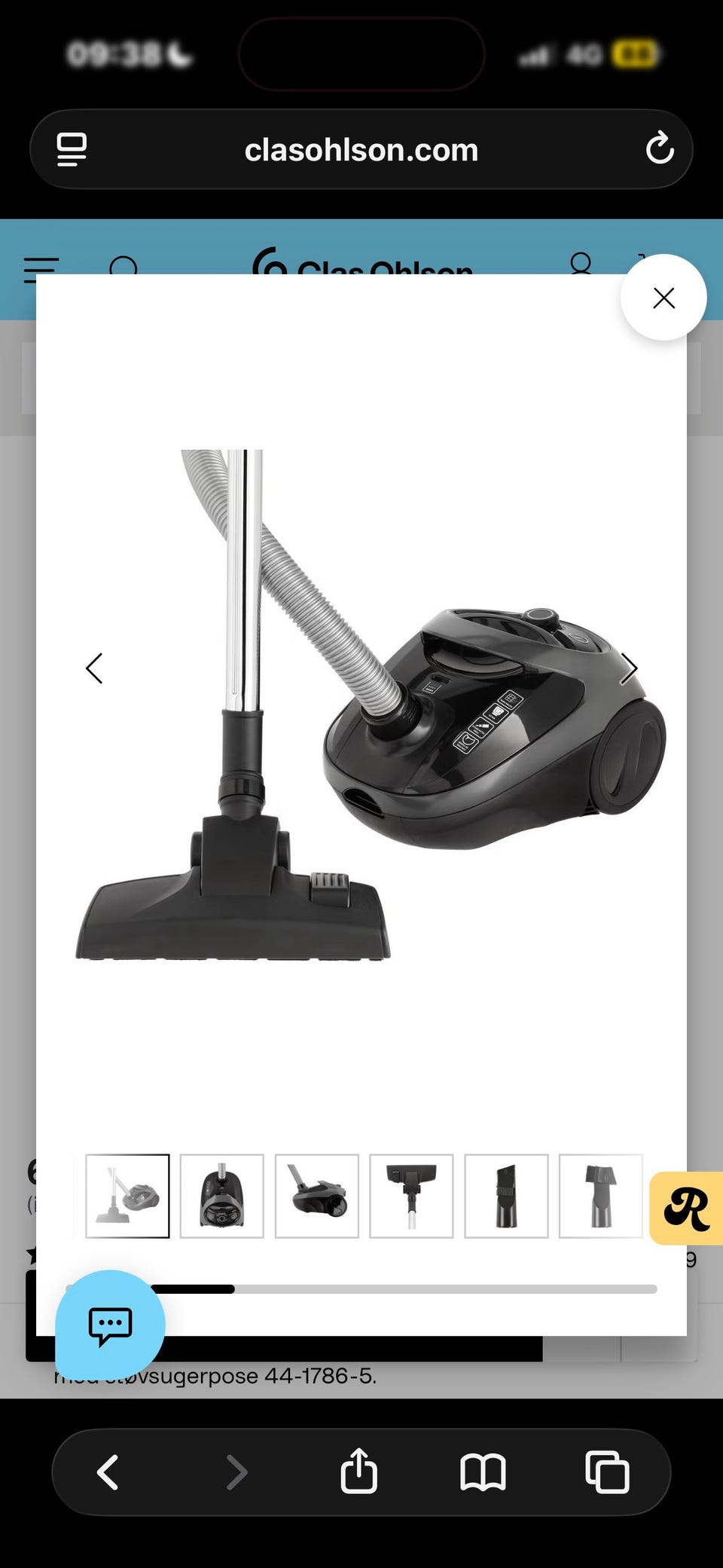The height and width of the screenshot is (1568, 723).
Task: Open the live chat bubble
Action: tap(110, 1325)
